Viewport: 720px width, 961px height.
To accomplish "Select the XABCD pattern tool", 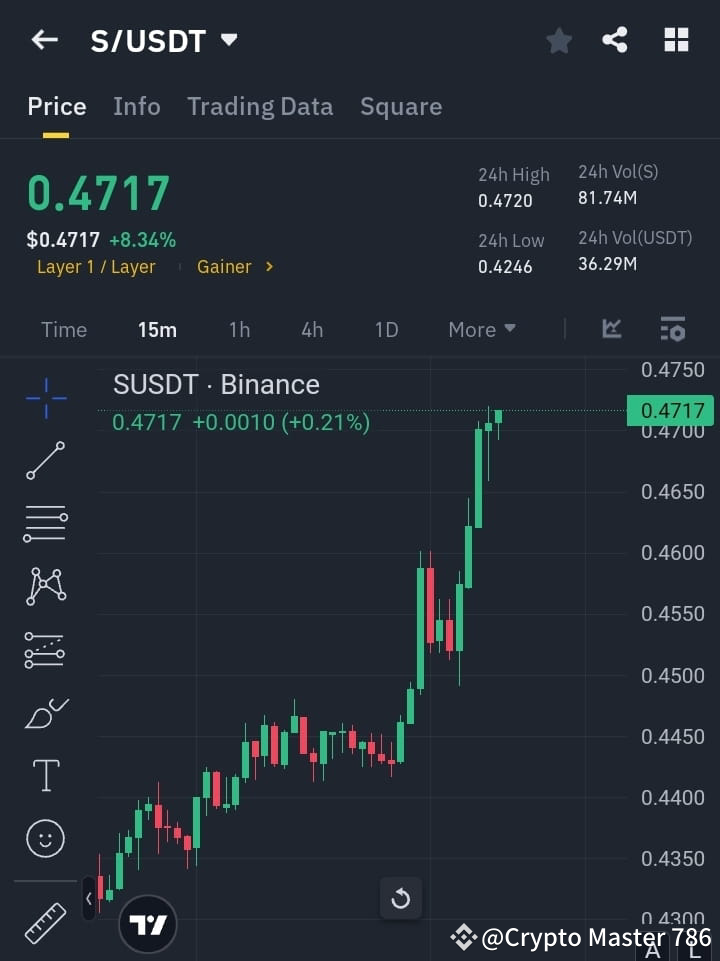I will tap(45, 587).
